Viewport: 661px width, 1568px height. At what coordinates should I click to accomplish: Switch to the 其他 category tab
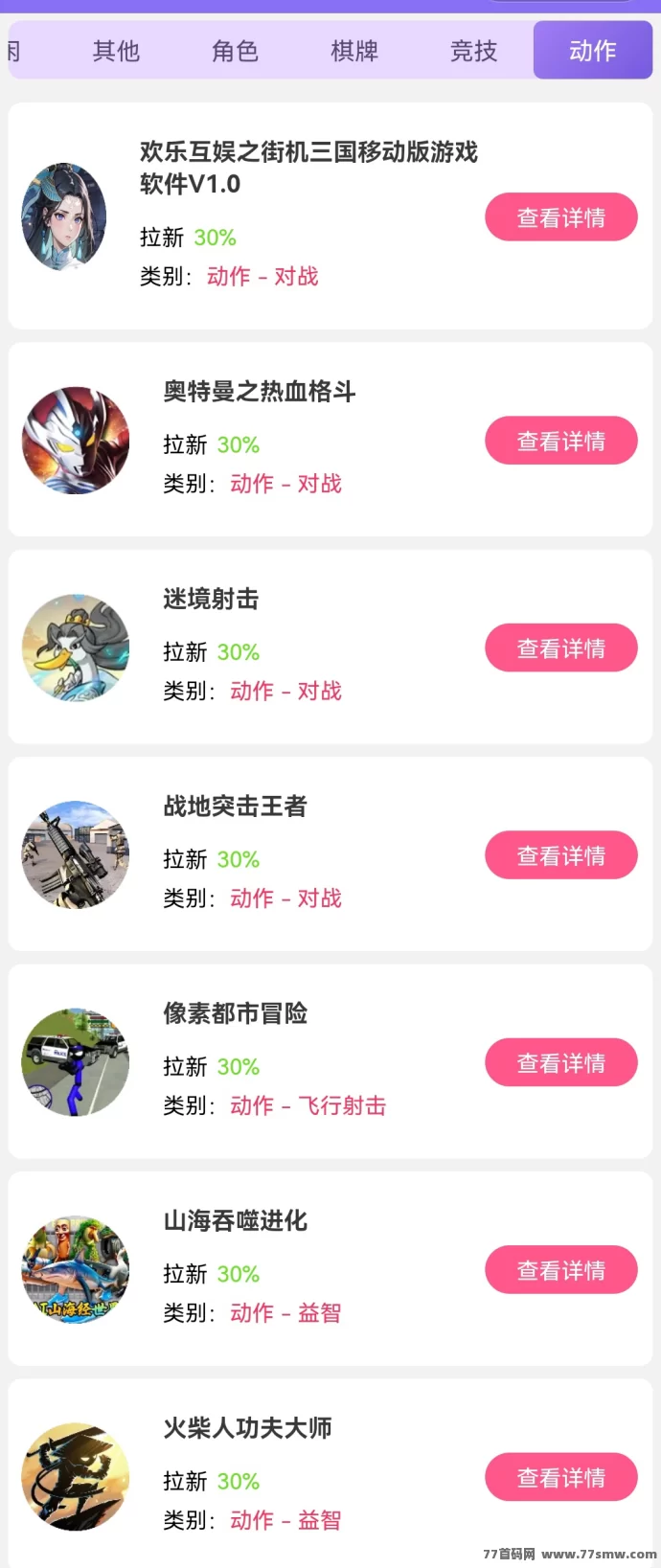point(116,51)
